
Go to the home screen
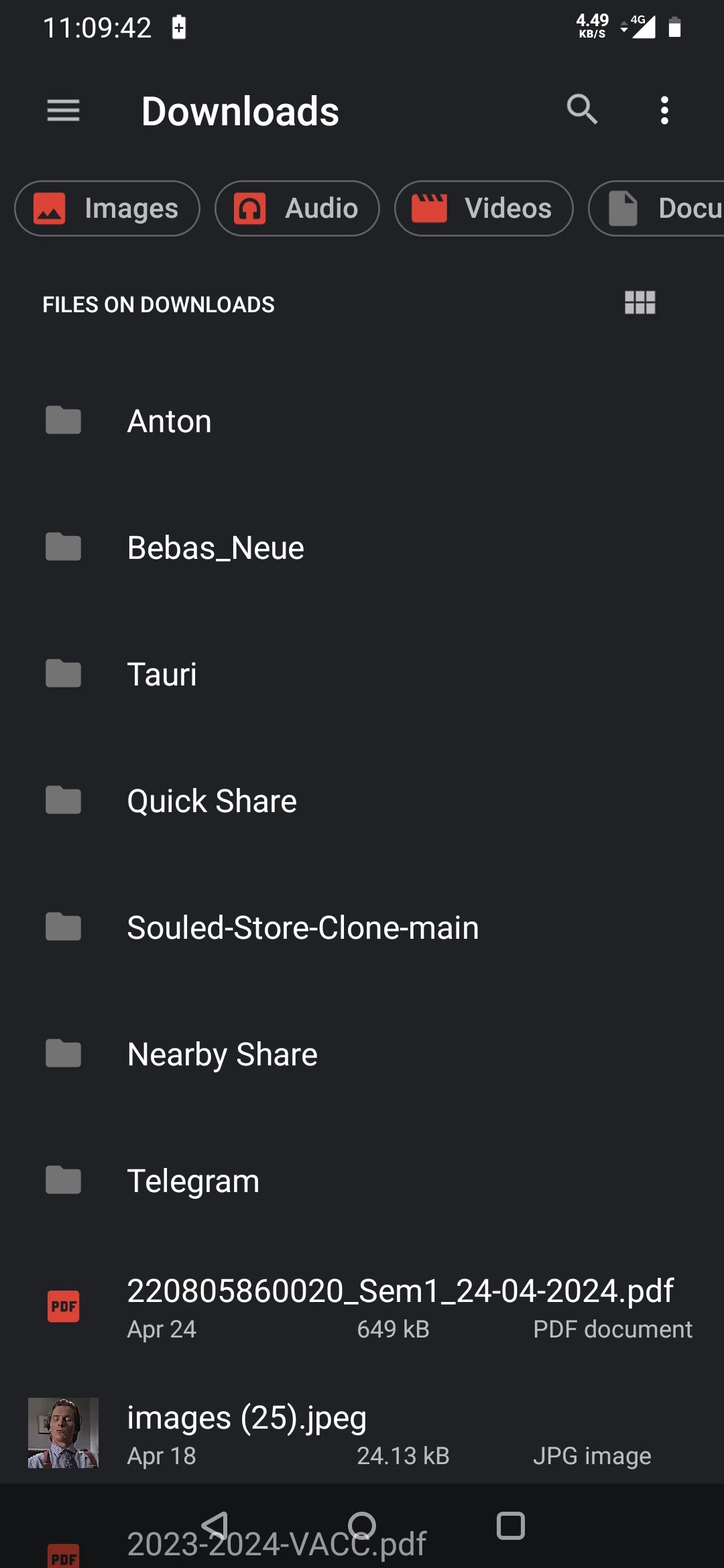pyautogui.click(x=362, y=1526)
